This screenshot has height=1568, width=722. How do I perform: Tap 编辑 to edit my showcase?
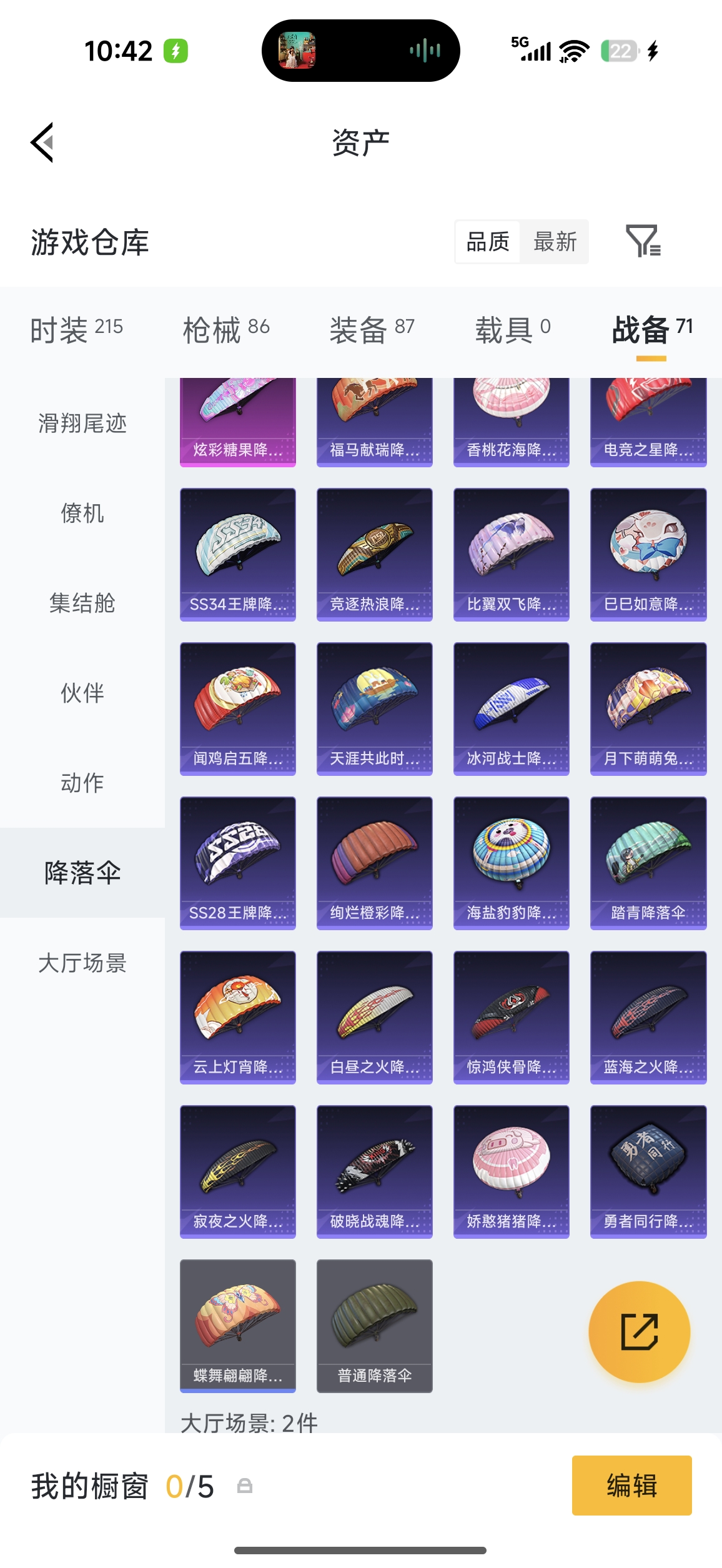coord(631,1486)
